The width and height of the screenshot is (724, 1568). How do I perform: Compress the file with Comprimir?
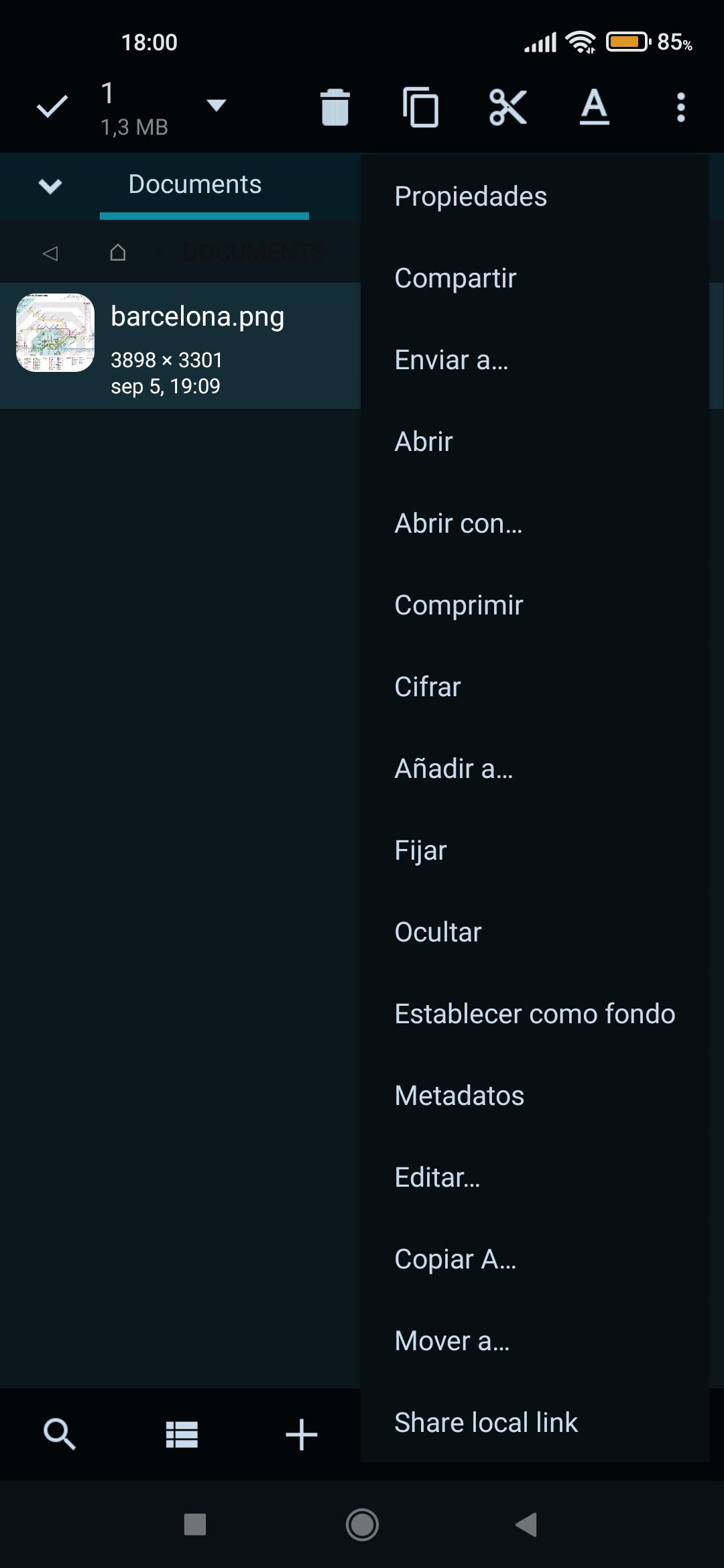pos(459,605)
